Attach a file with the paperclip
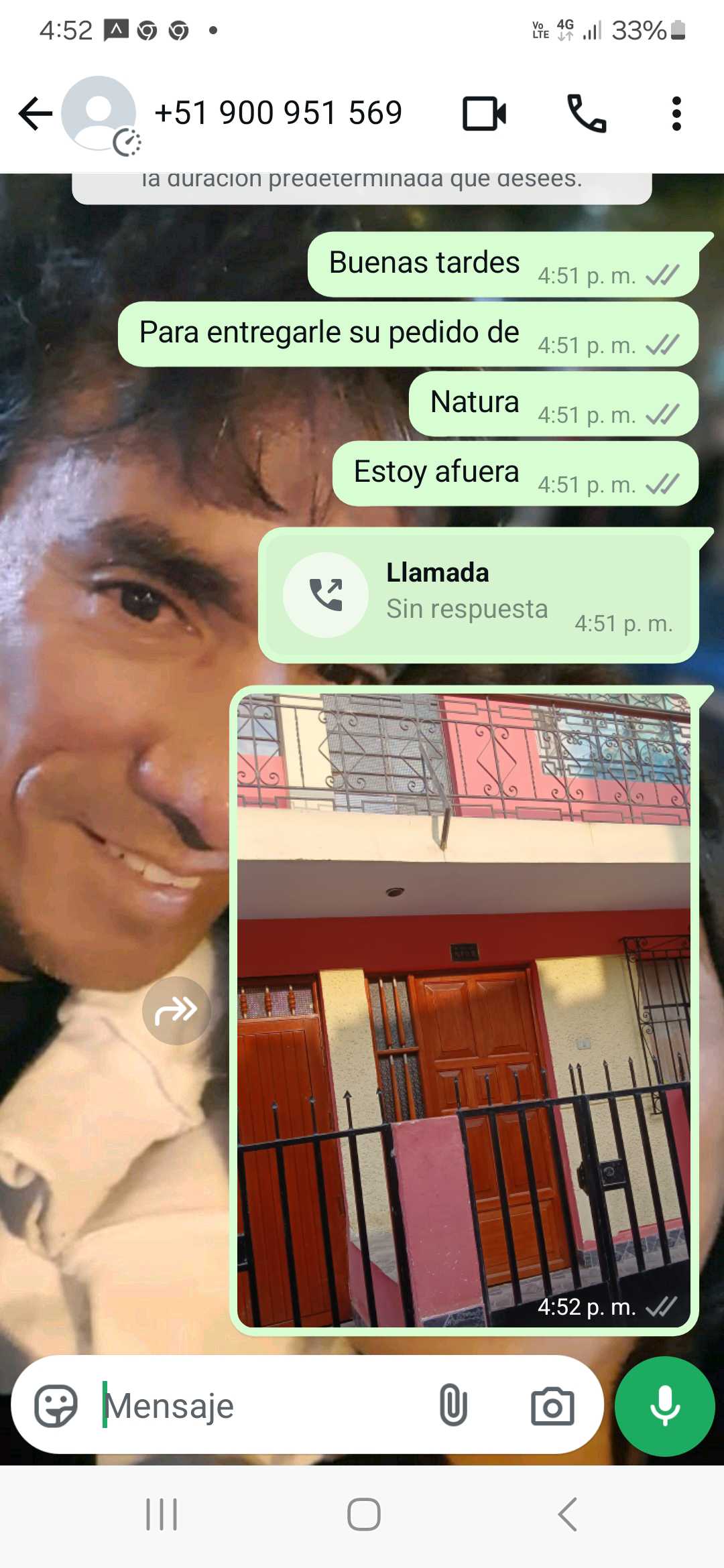Viewport: 724px width, 1568px height. [453, 1405]
